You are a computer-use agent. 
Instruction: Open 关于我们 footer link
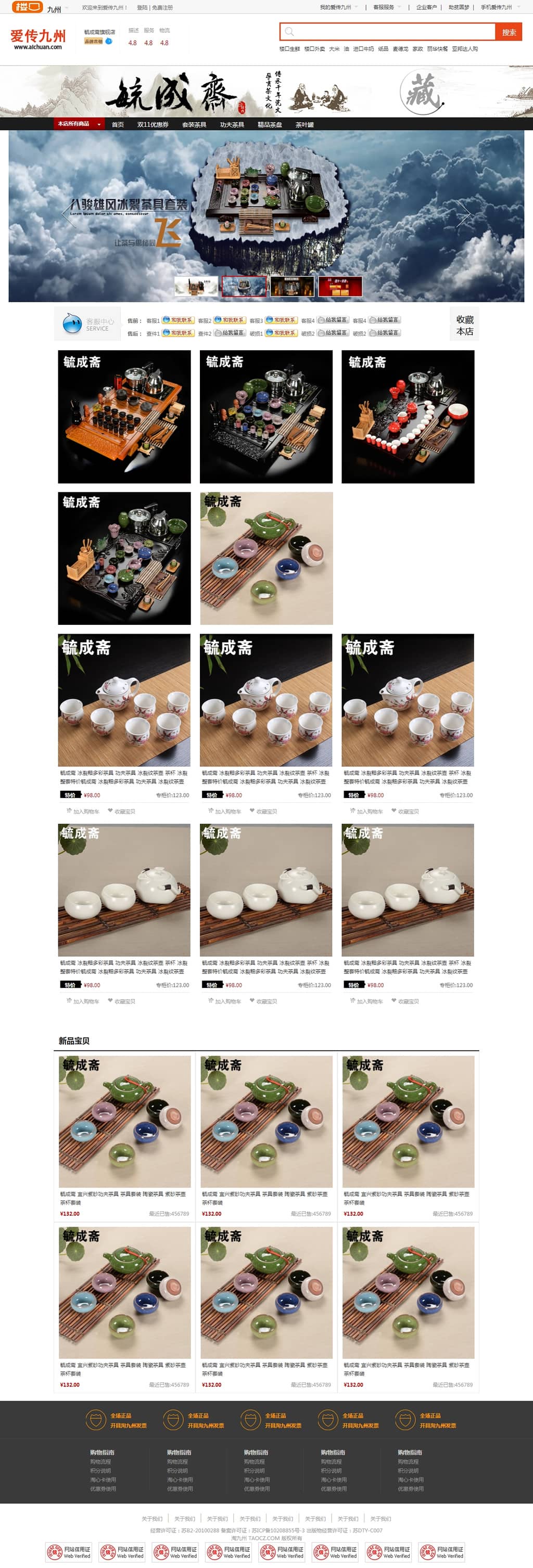pyautogui.click(x=151, y=1519)
